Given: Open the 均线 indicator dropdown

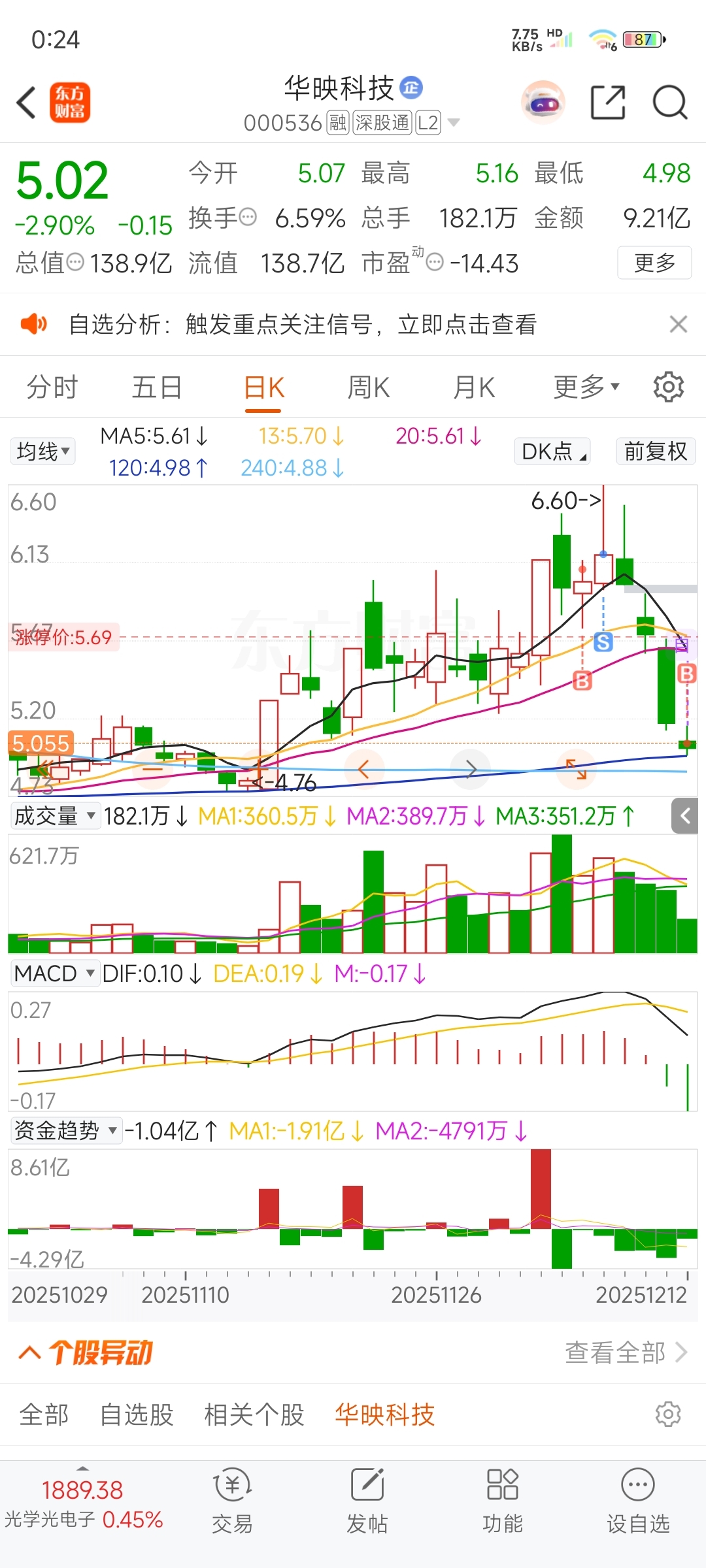Looking at the screenshot, I should pos(43,451).
